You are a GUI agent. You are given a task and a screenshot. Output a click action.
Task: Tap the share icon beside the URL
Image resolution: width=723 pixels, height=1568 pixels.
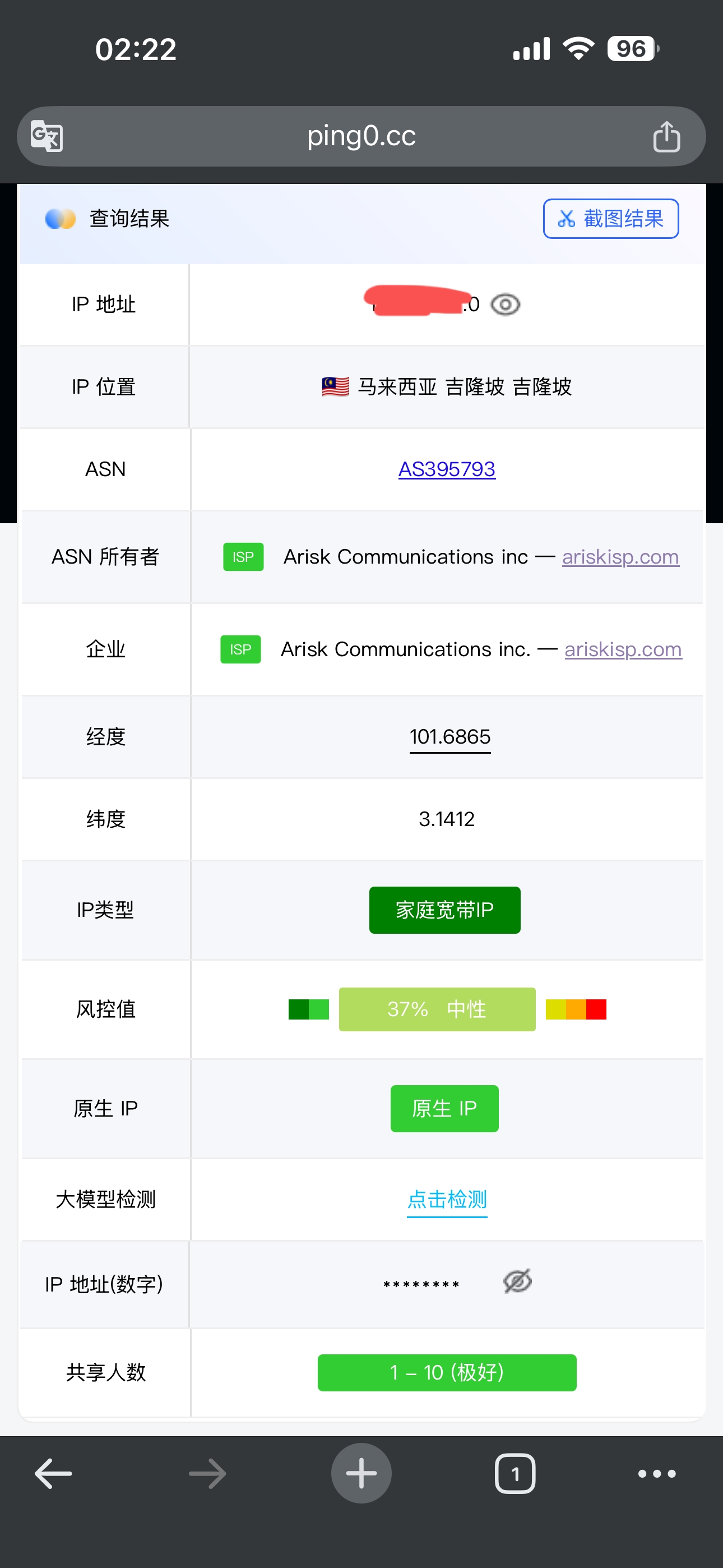(x=668, y=136)
